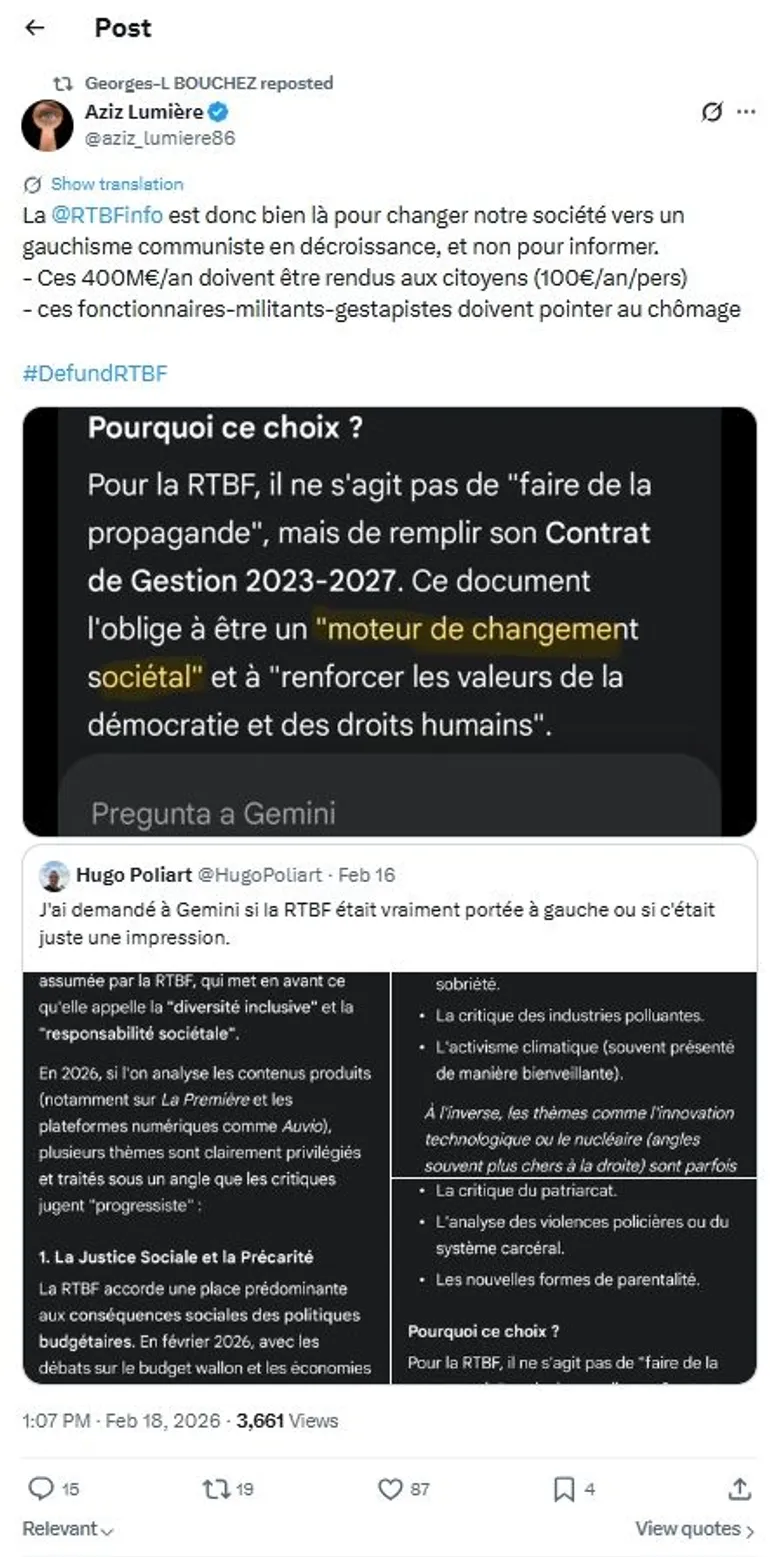
Task: Open the post's overflow menu
Action: [746, 113]
